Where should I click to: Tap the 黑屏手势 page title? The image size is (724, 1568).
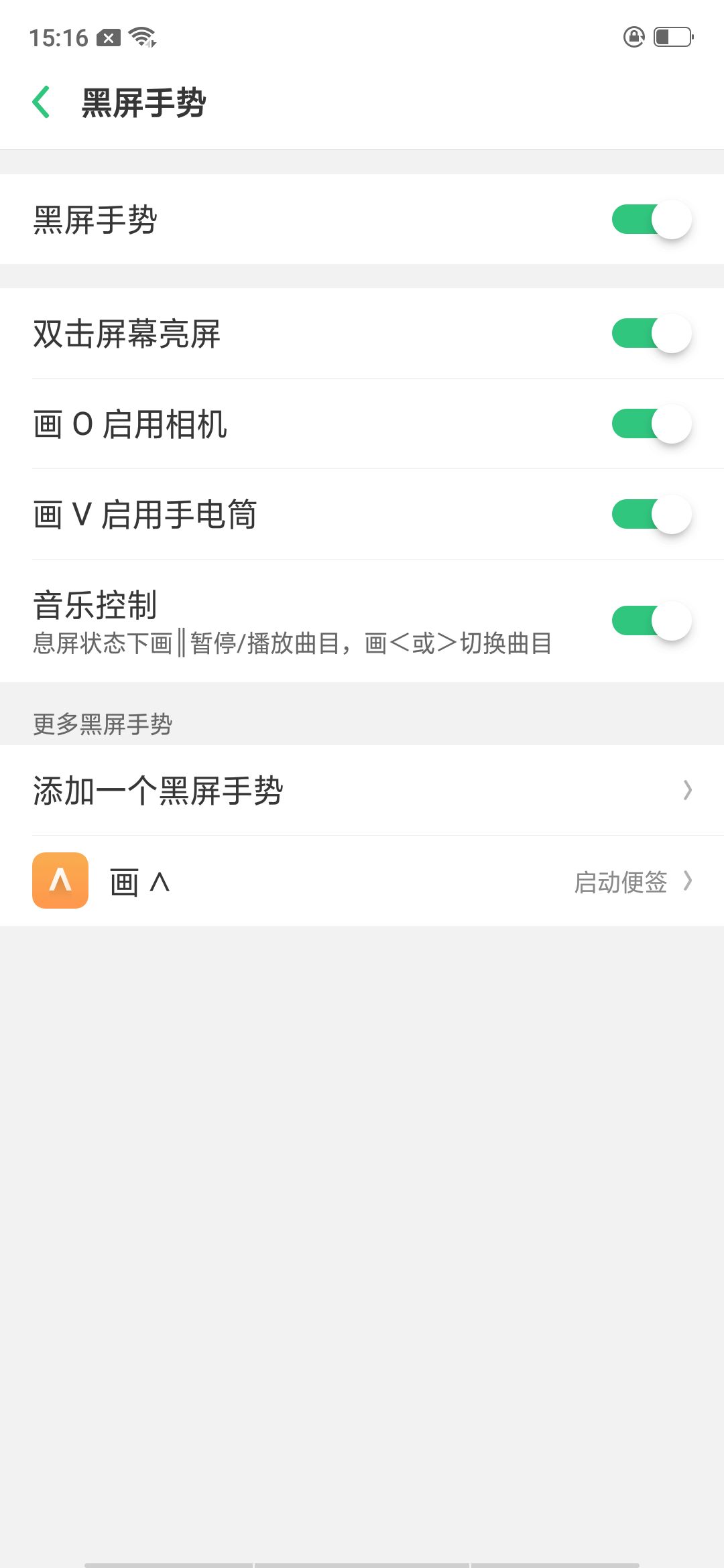pyautogui.click(x=142, y=102)
